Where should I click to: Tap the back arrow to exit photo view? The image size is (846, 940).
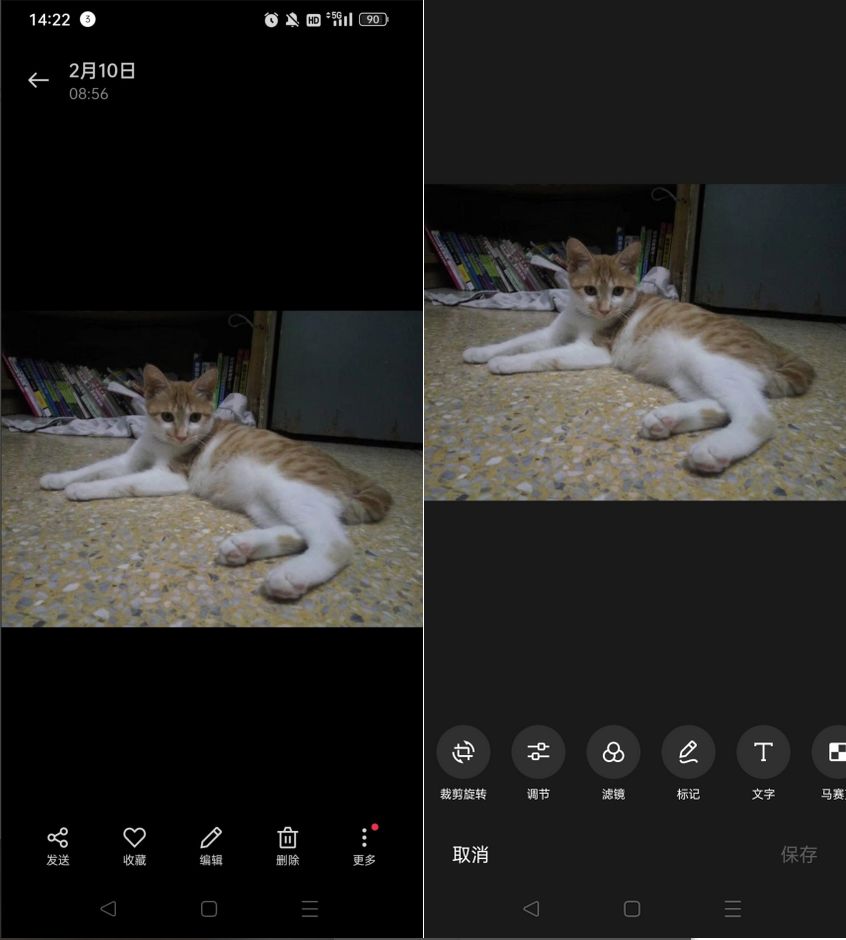pyautogui.click(x=38, y=80)
